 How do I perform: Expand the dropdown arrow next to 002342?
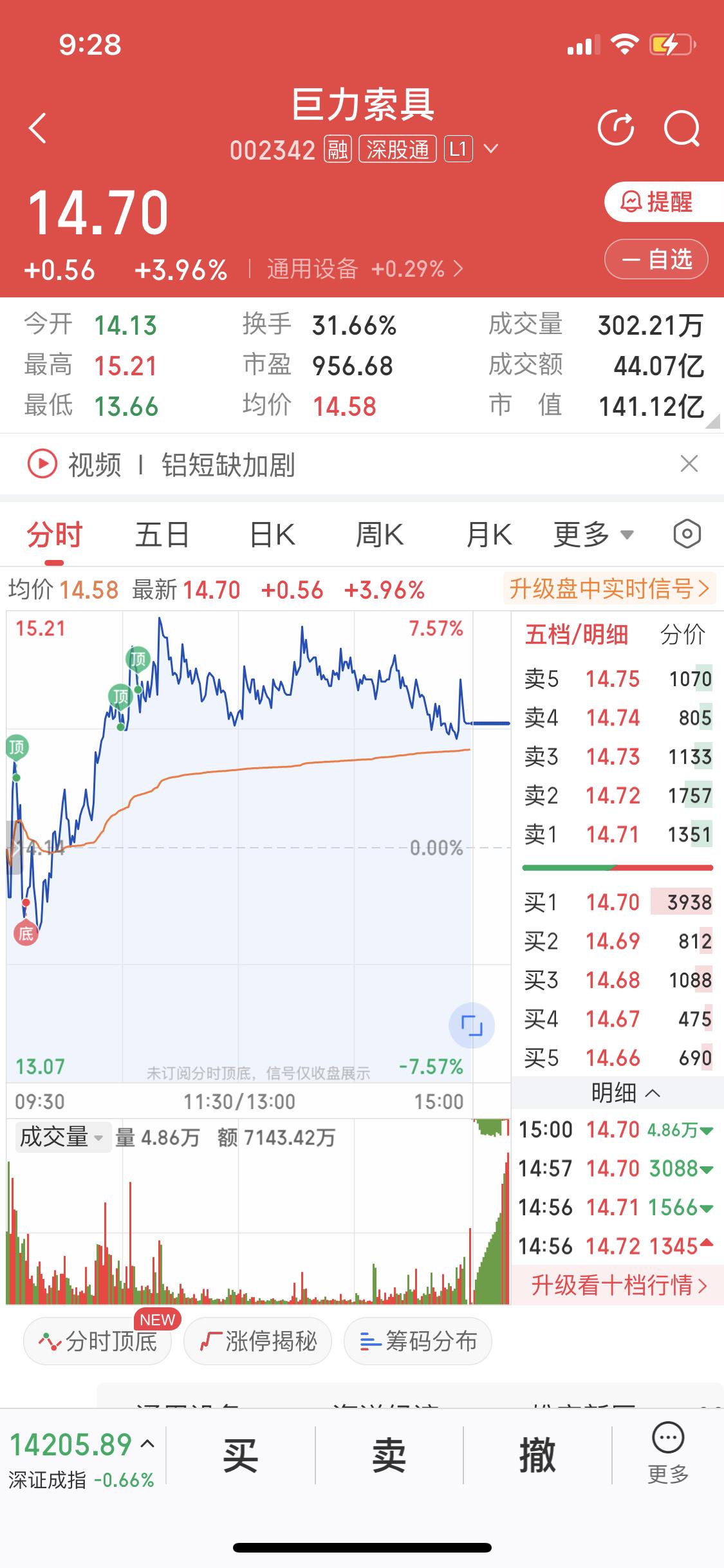[492, 149]
